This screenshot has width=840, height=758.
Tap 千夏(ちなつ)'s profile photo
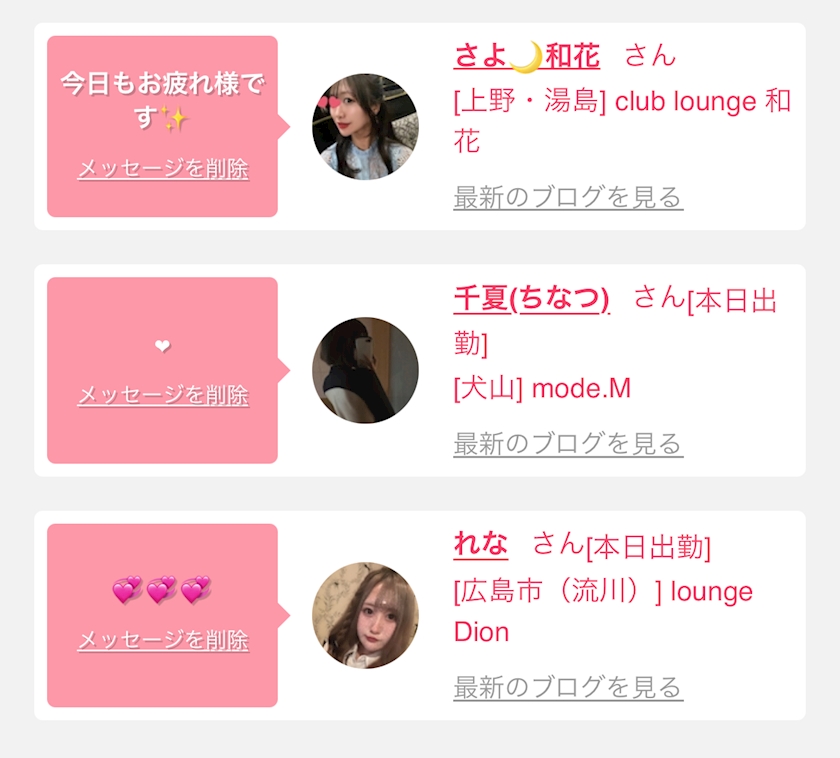(365, 370)
